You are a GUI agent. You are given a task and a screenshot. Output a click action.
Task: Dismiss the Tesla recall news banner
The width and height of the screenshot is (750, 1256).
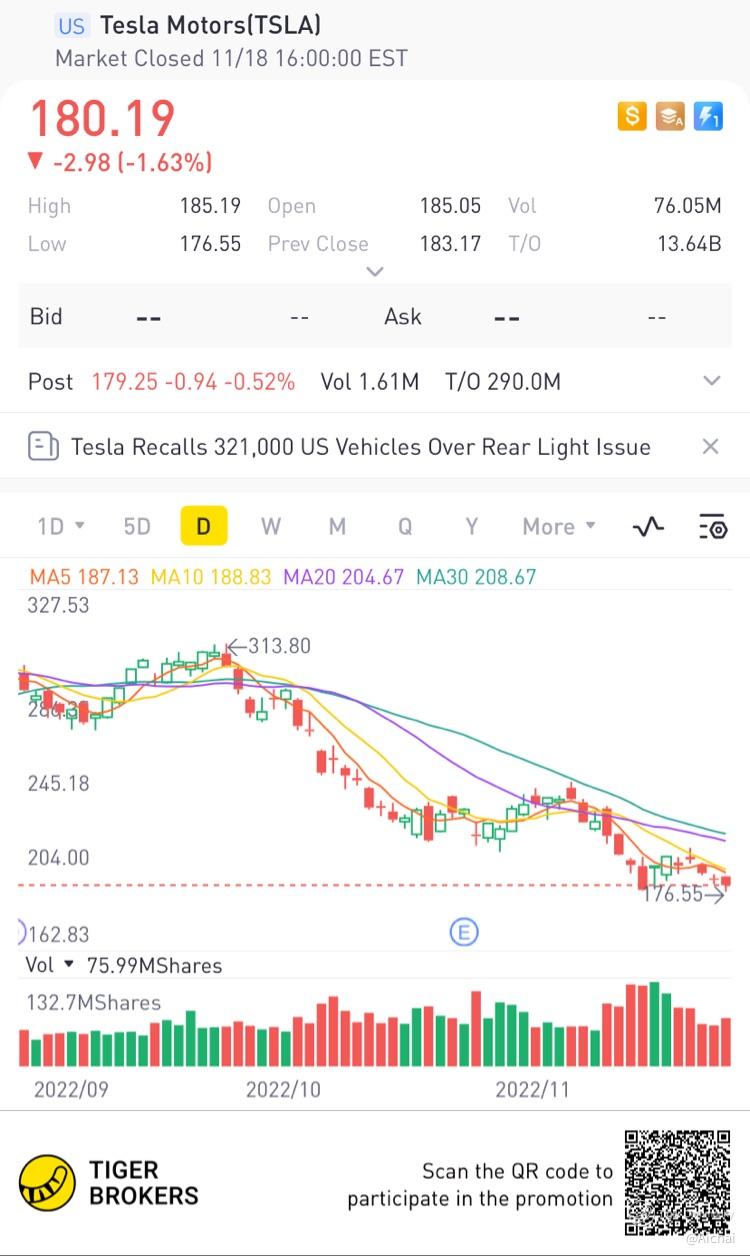(710, 446)
